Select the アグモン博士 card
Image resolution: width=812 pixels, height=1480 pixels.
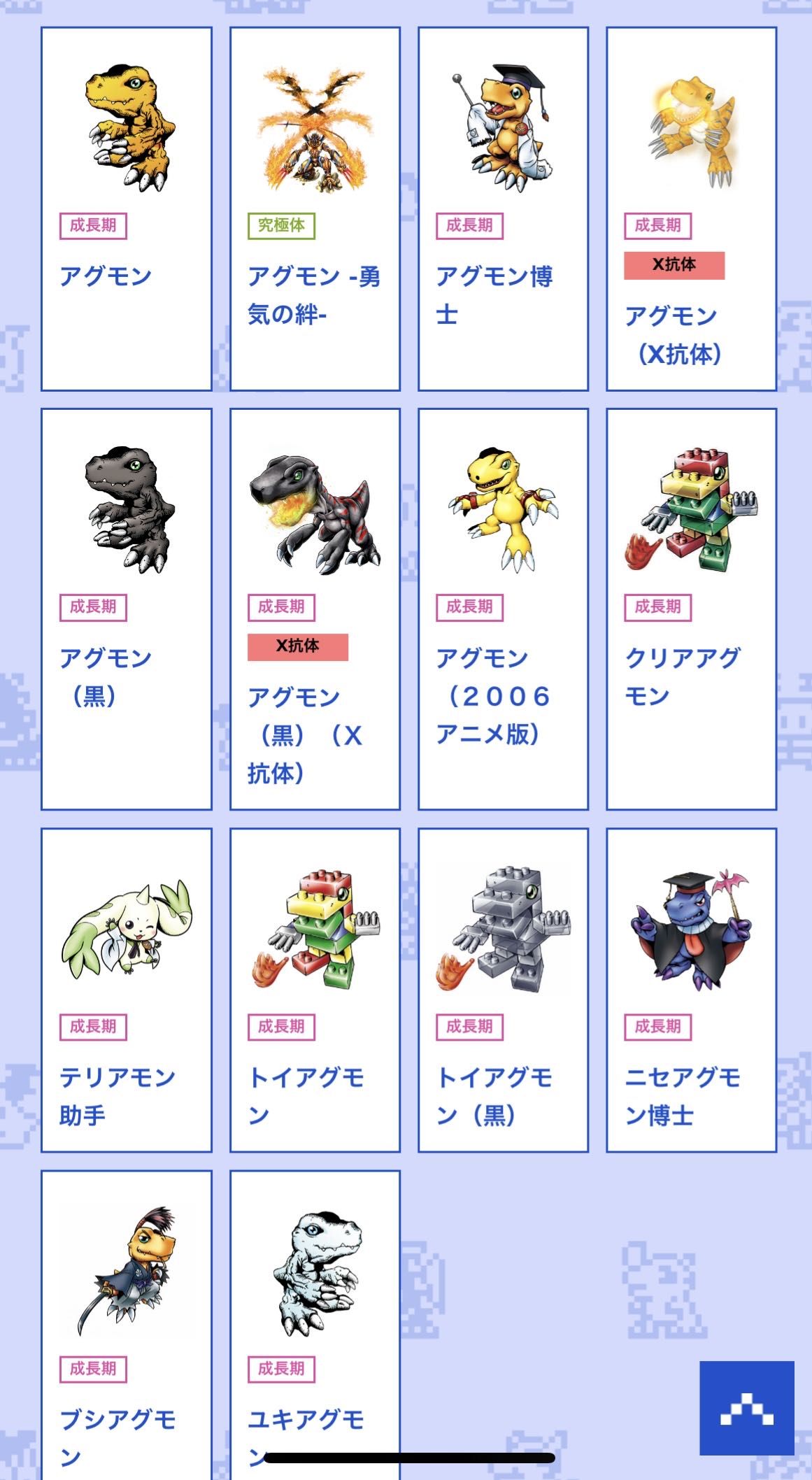tap(503, 208)
